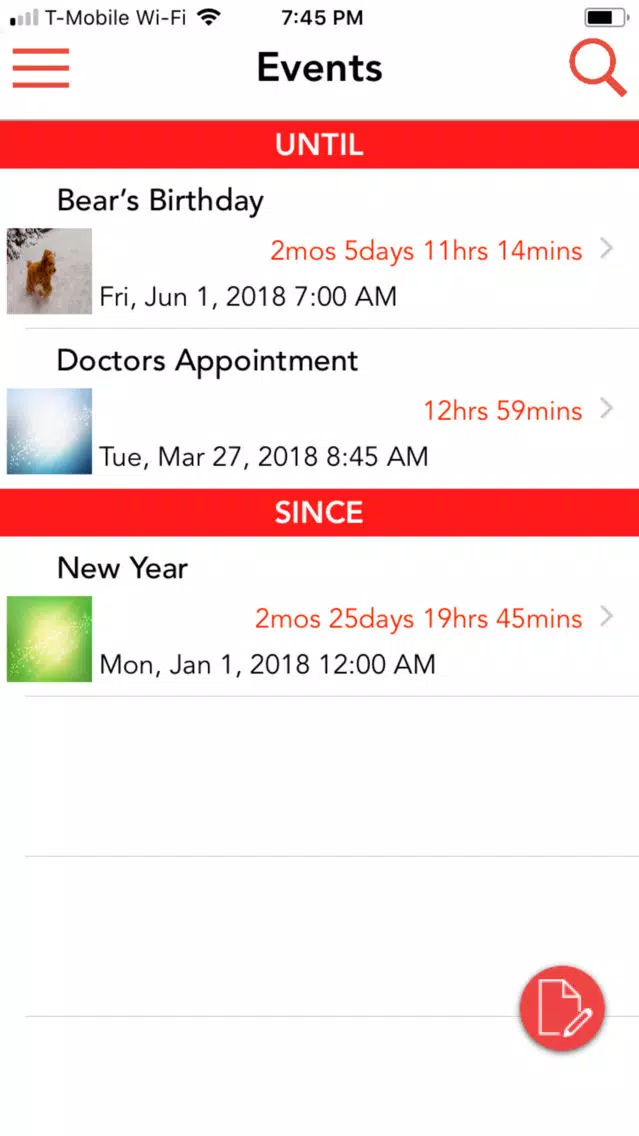The image size is (639, 1136).
Task: Open the hamburger menu
Action: coord(41,68)
